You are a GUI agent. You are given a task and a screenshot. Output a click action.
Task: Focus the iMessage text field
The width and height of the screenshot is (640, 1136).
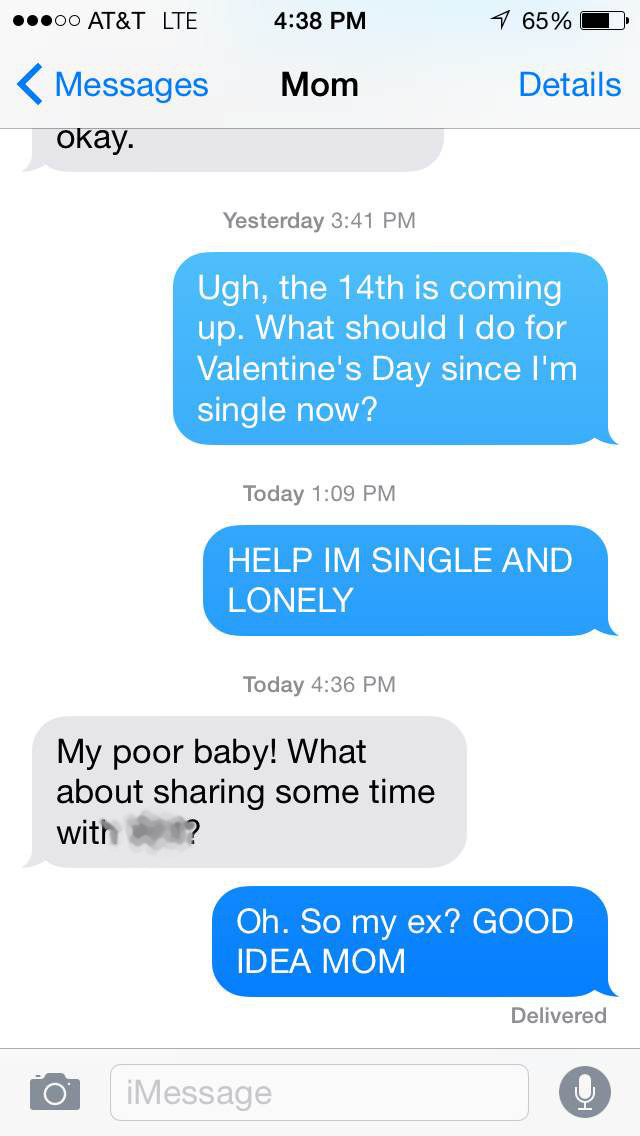coord(319,1092)
